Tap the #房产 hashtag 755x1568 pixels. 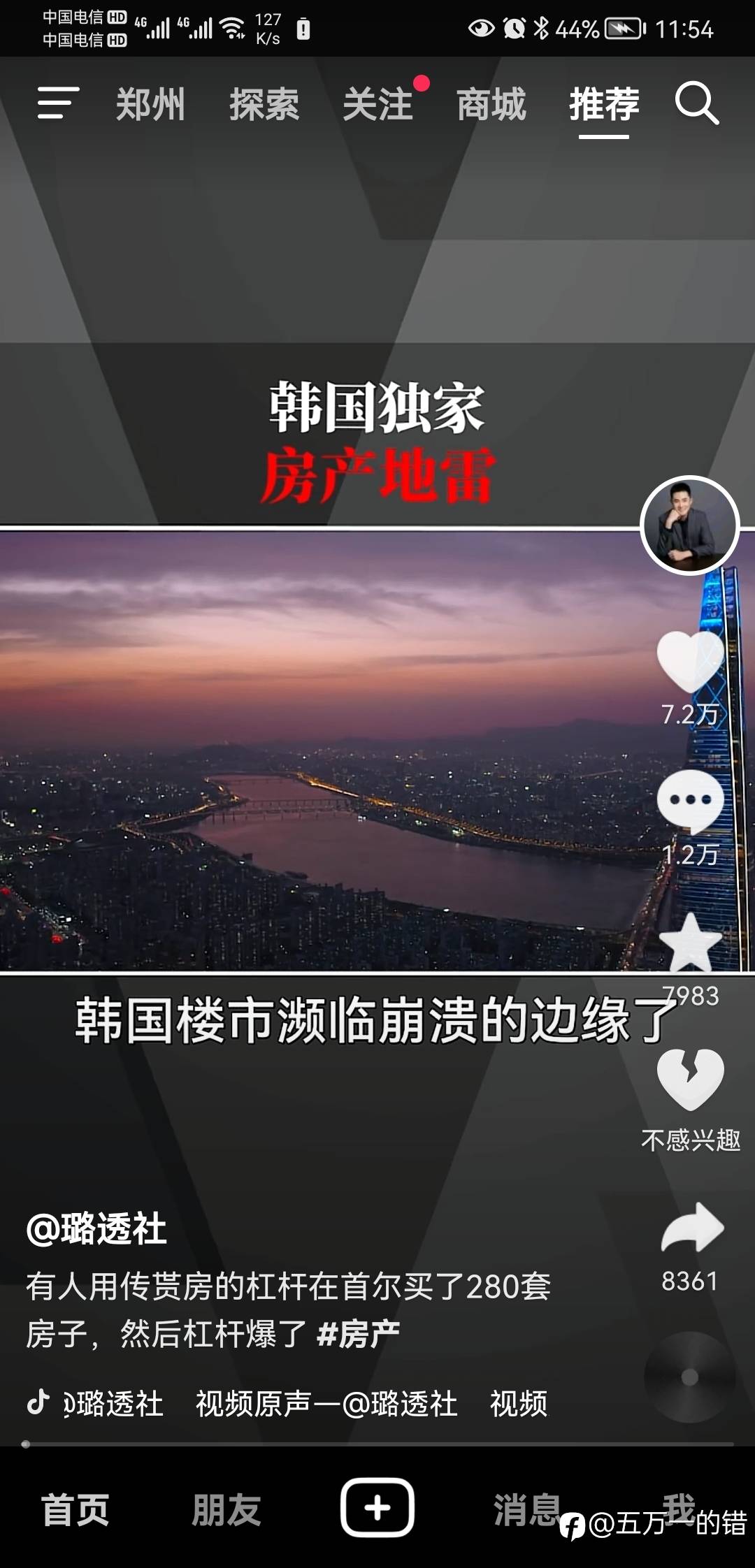(x=358, y=1334)
